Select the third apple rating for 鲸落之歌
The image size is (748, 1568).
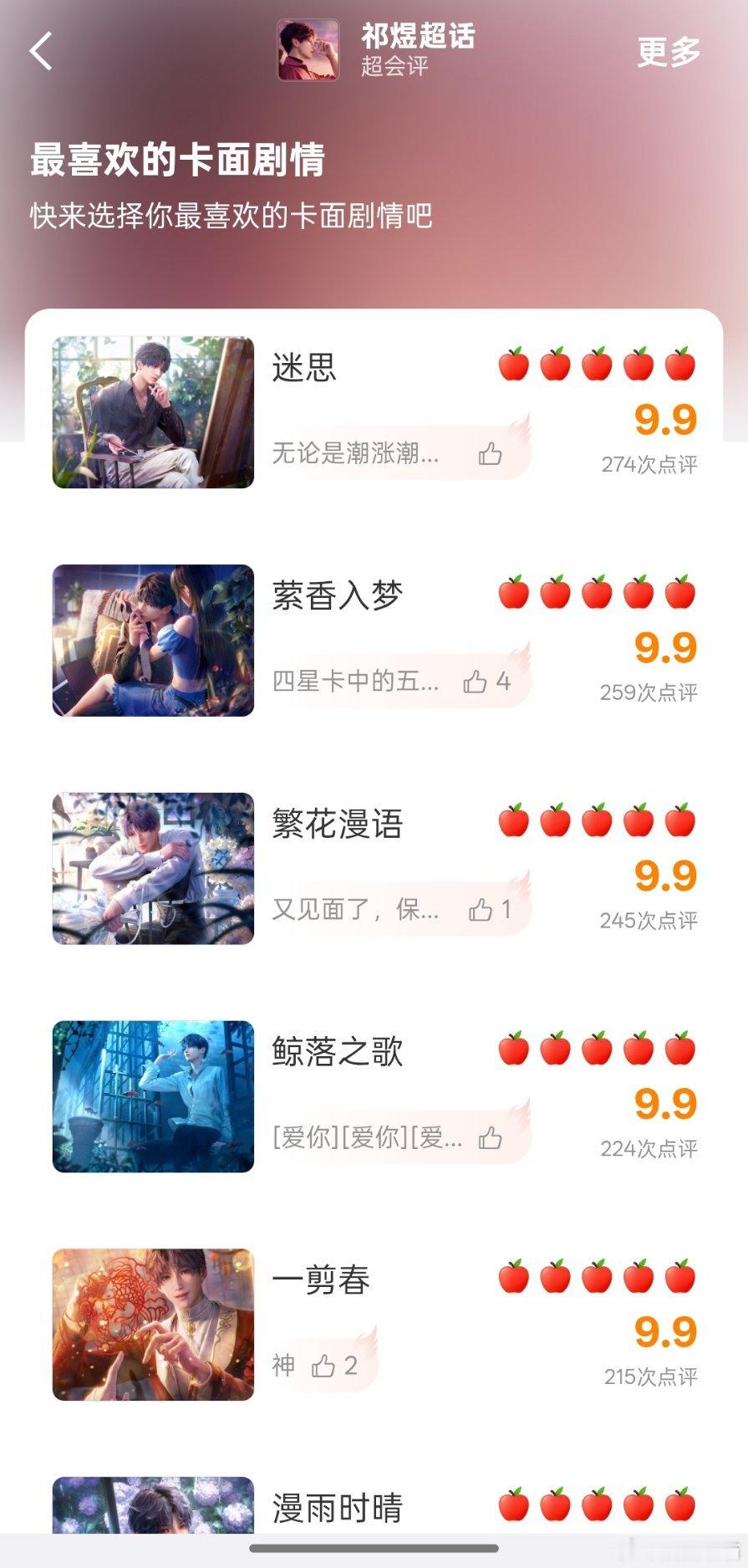coord(595,1047)
